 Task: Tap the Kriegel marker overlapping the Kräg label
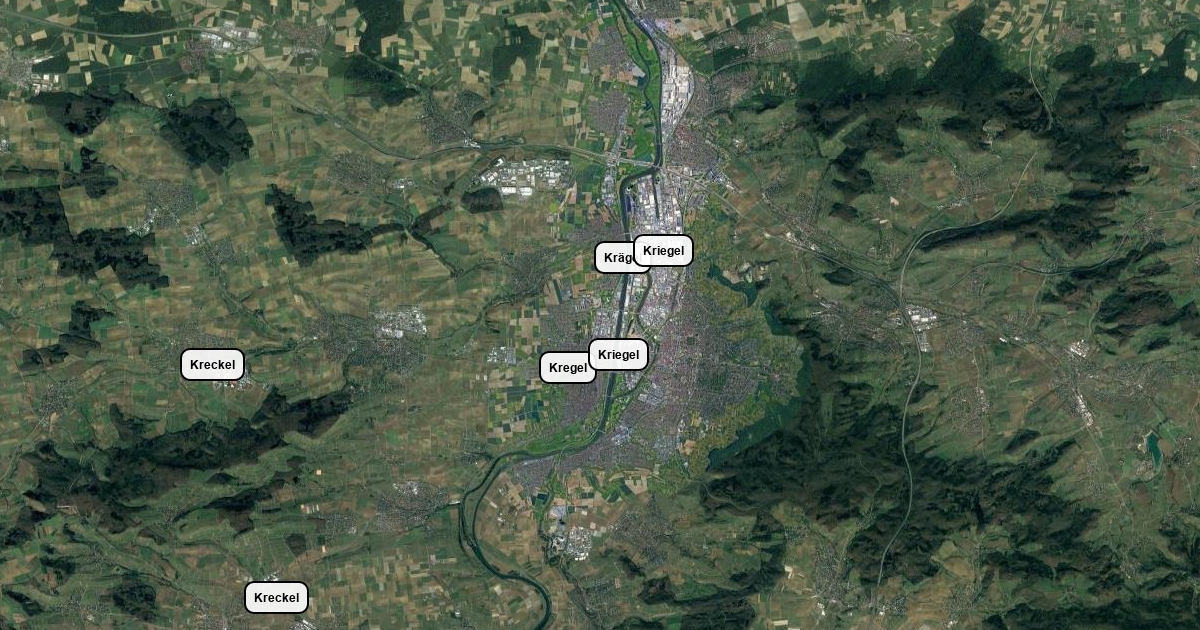tap(664, 251)
